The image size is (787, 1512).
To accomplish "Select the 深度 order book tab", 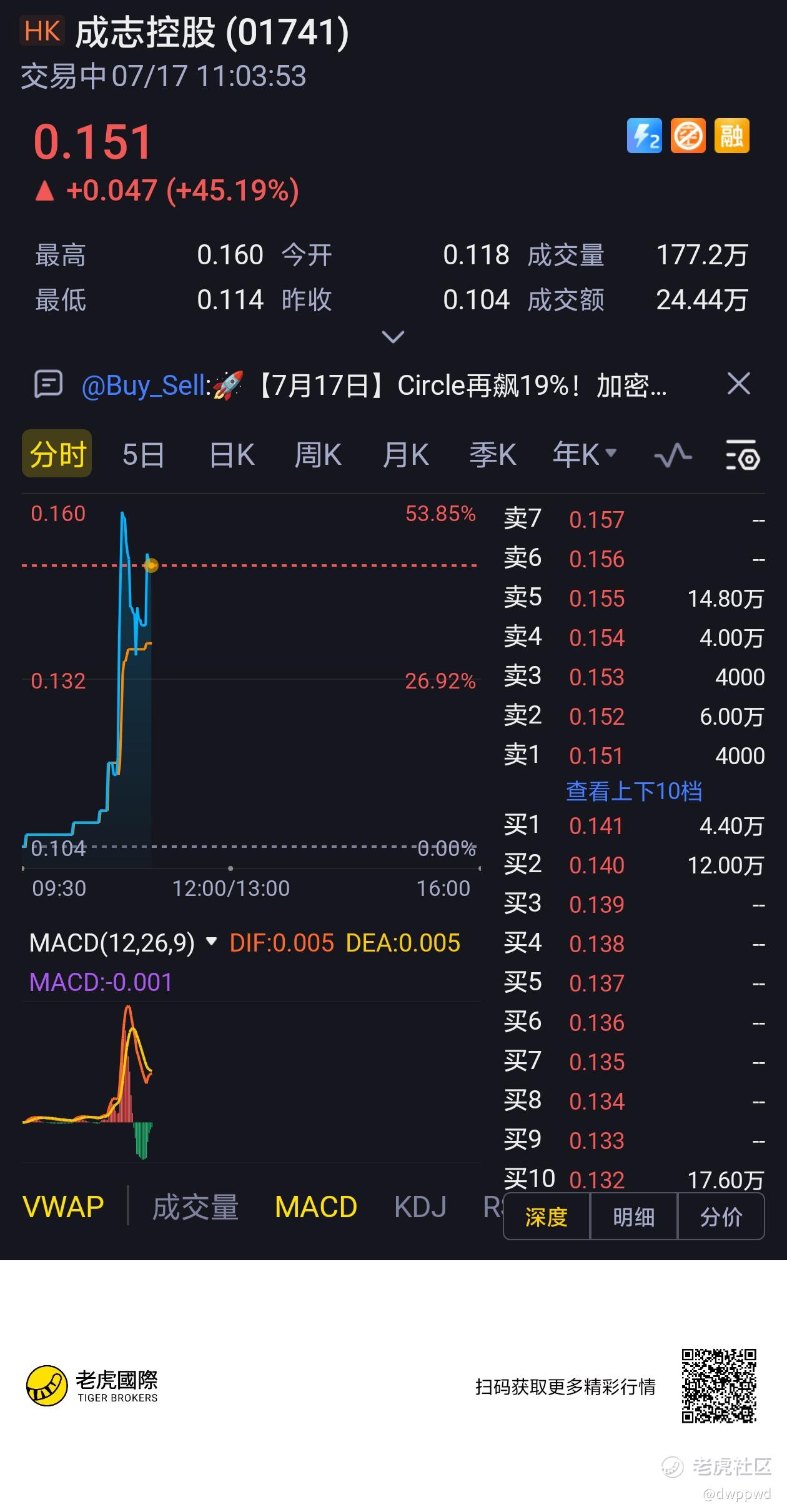I will click(547, 1216).
